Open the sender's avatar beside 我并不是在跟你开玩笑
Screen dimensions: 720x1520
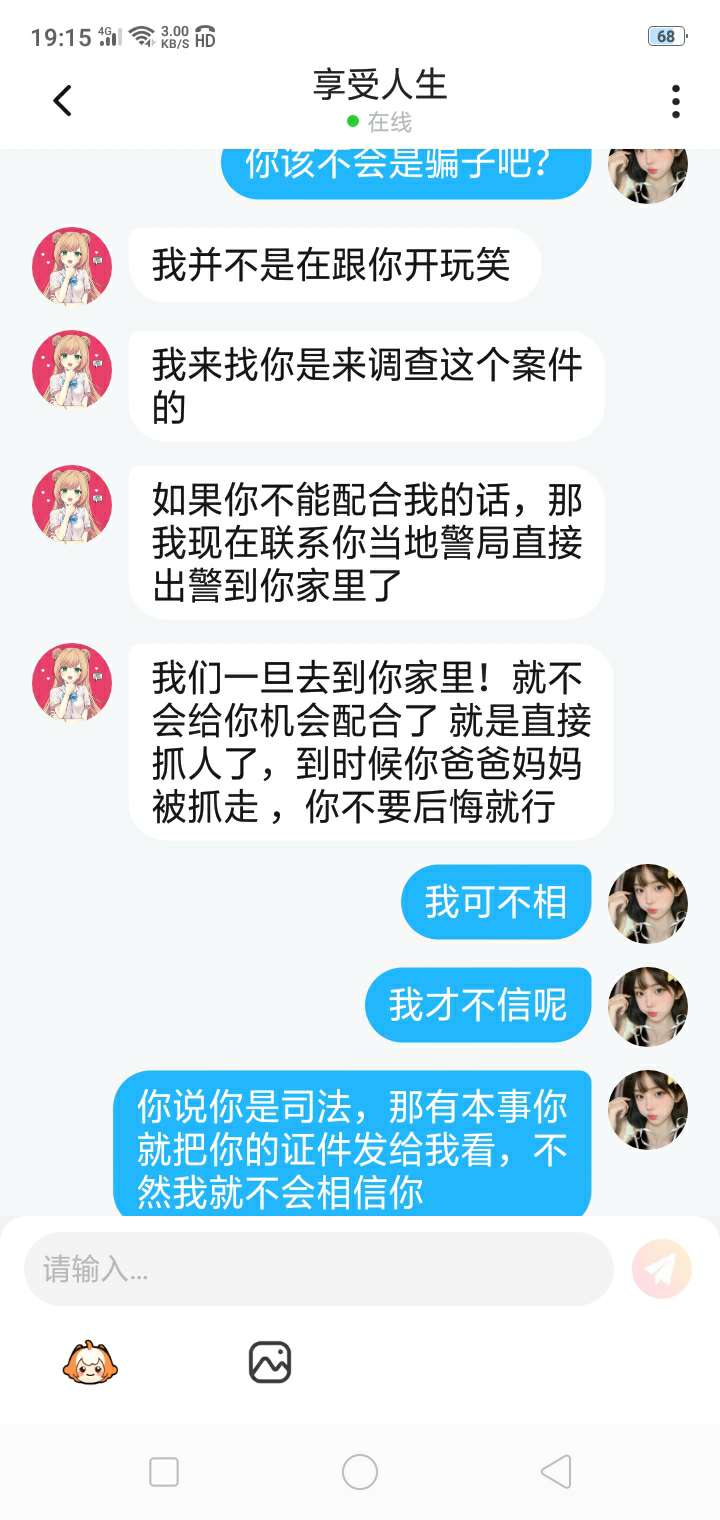72,266
